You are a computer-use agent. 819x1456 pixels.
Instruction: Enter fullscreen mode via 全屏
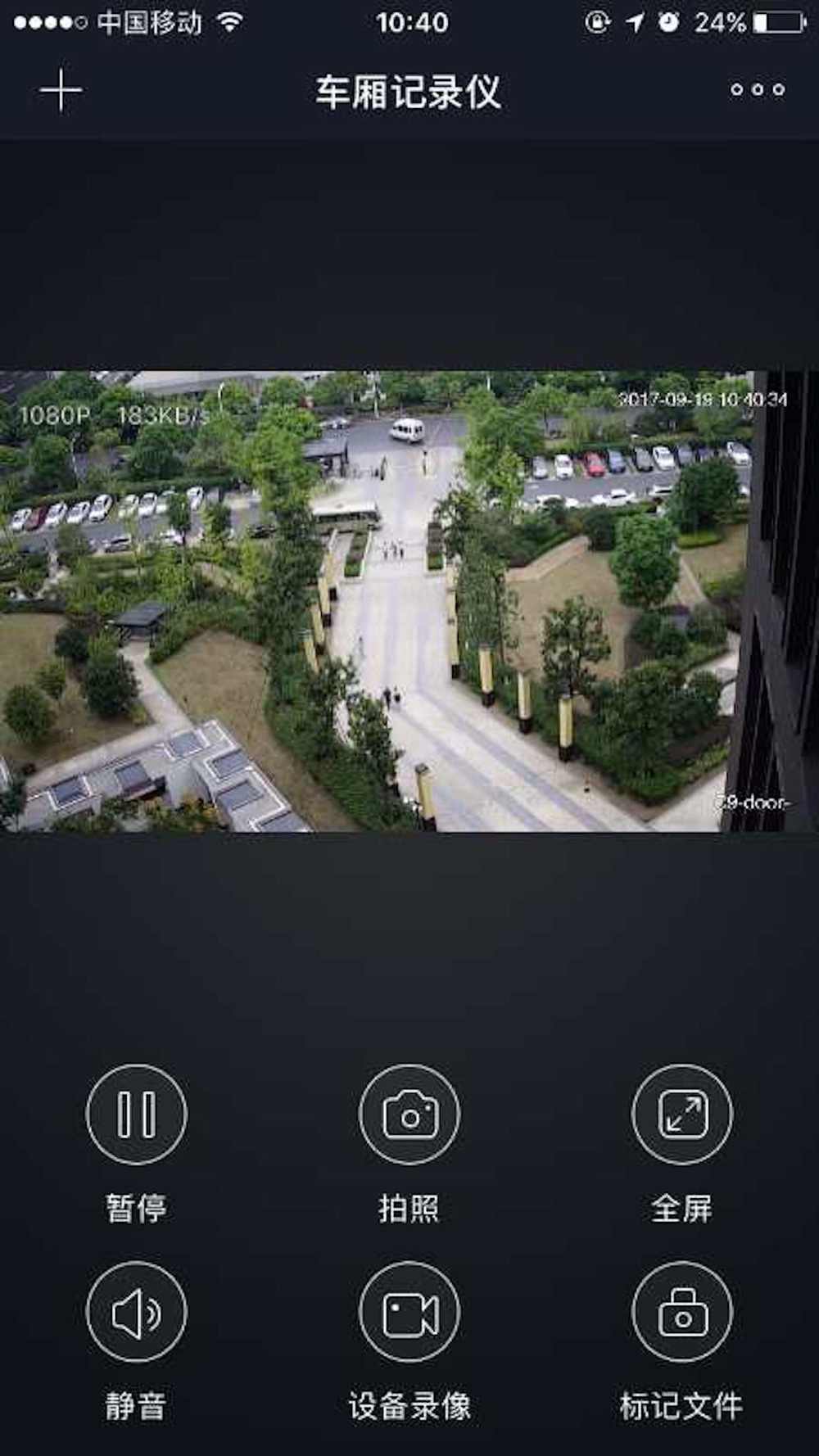(x=682, y=1115)
